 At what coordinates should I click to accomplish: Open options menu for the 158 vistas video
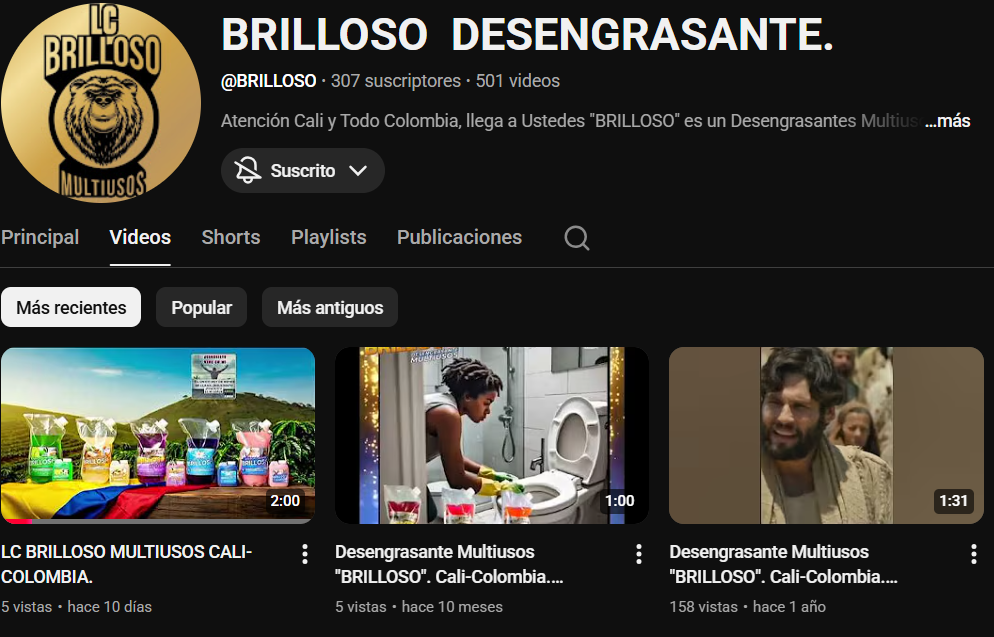(973, 554)
